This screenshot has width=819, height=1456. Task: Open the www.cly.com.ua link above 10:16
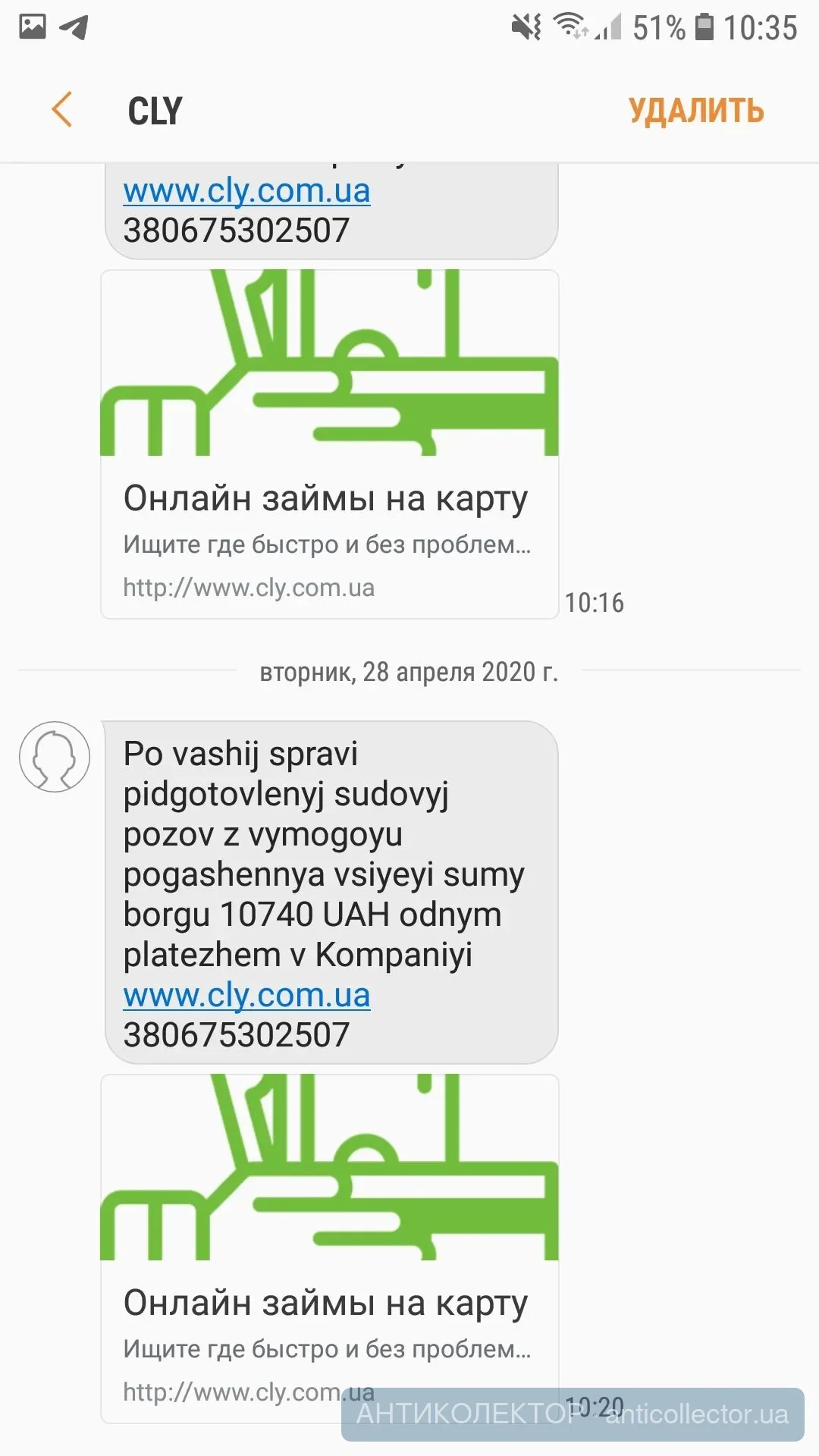[246, 191]
